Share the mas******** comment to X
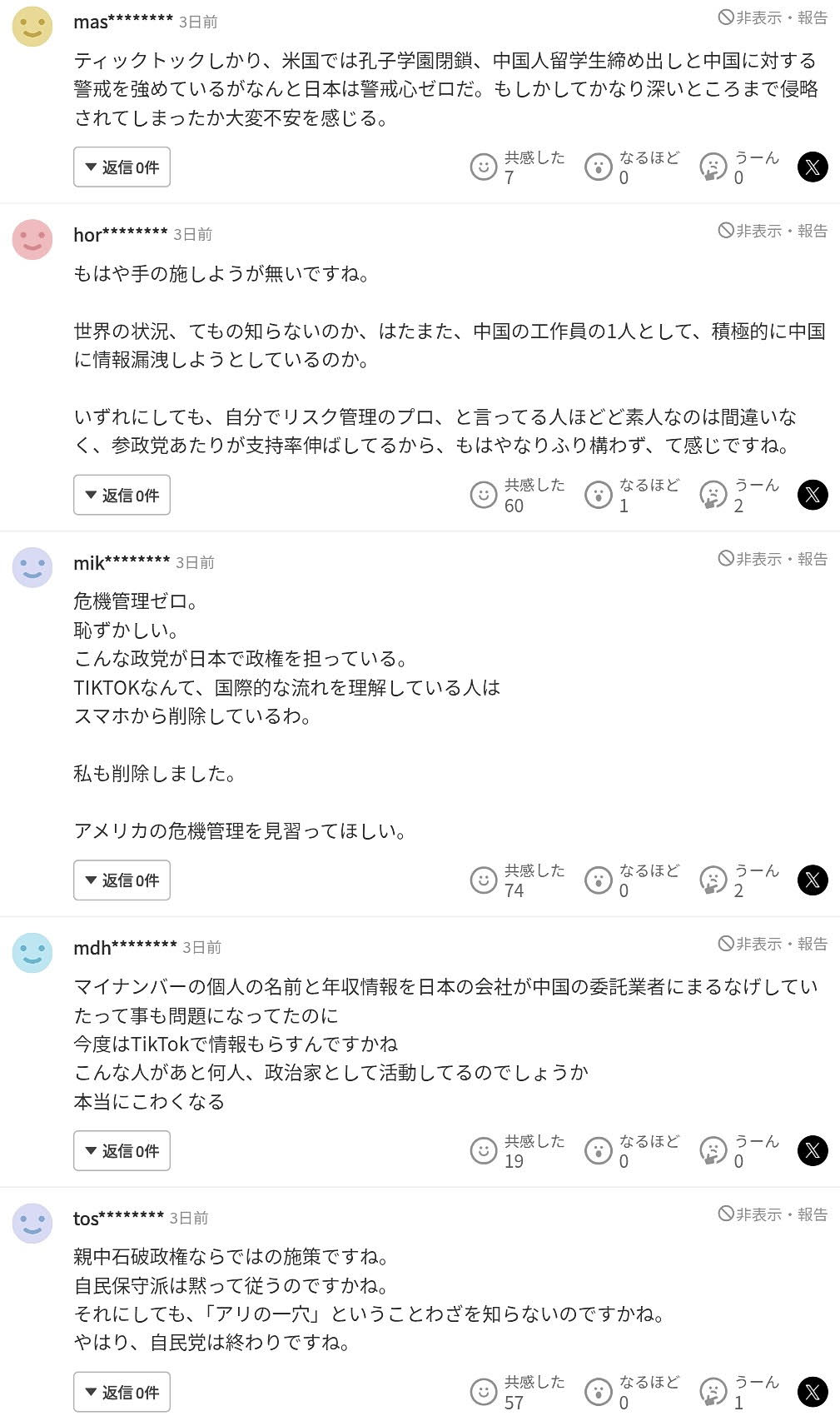The image size is (840, 1416). point(813,167)
